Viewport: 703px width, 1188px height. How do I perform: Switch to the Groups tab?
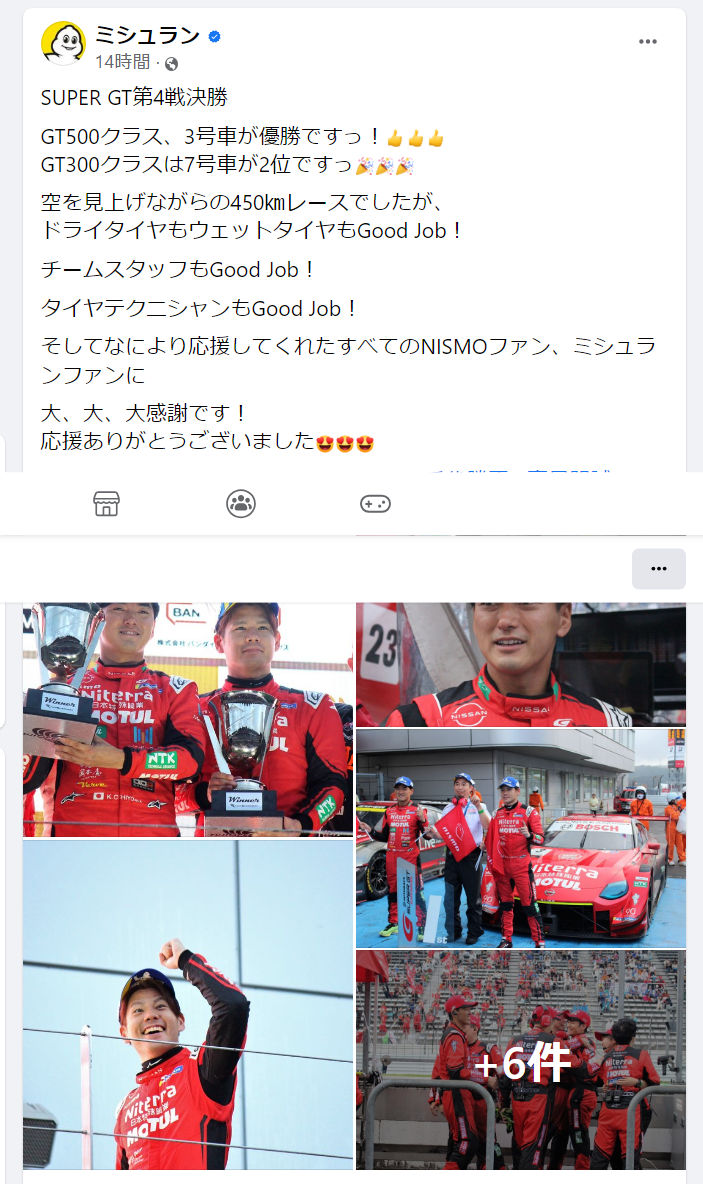[x=241, y=503]
